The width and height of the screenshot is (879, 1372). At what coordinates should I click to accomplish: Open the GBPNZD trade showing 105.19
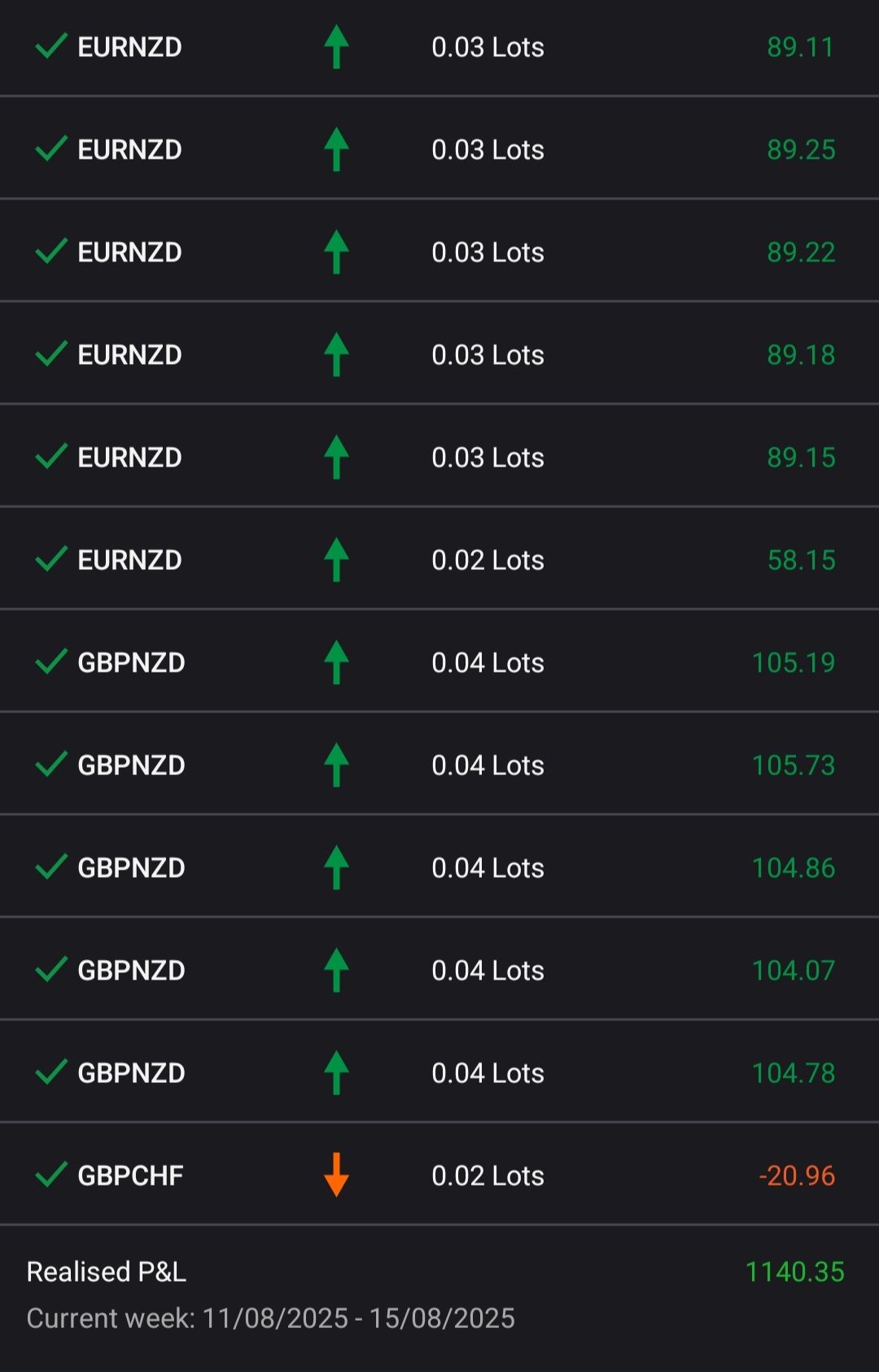tap(439, 663)
